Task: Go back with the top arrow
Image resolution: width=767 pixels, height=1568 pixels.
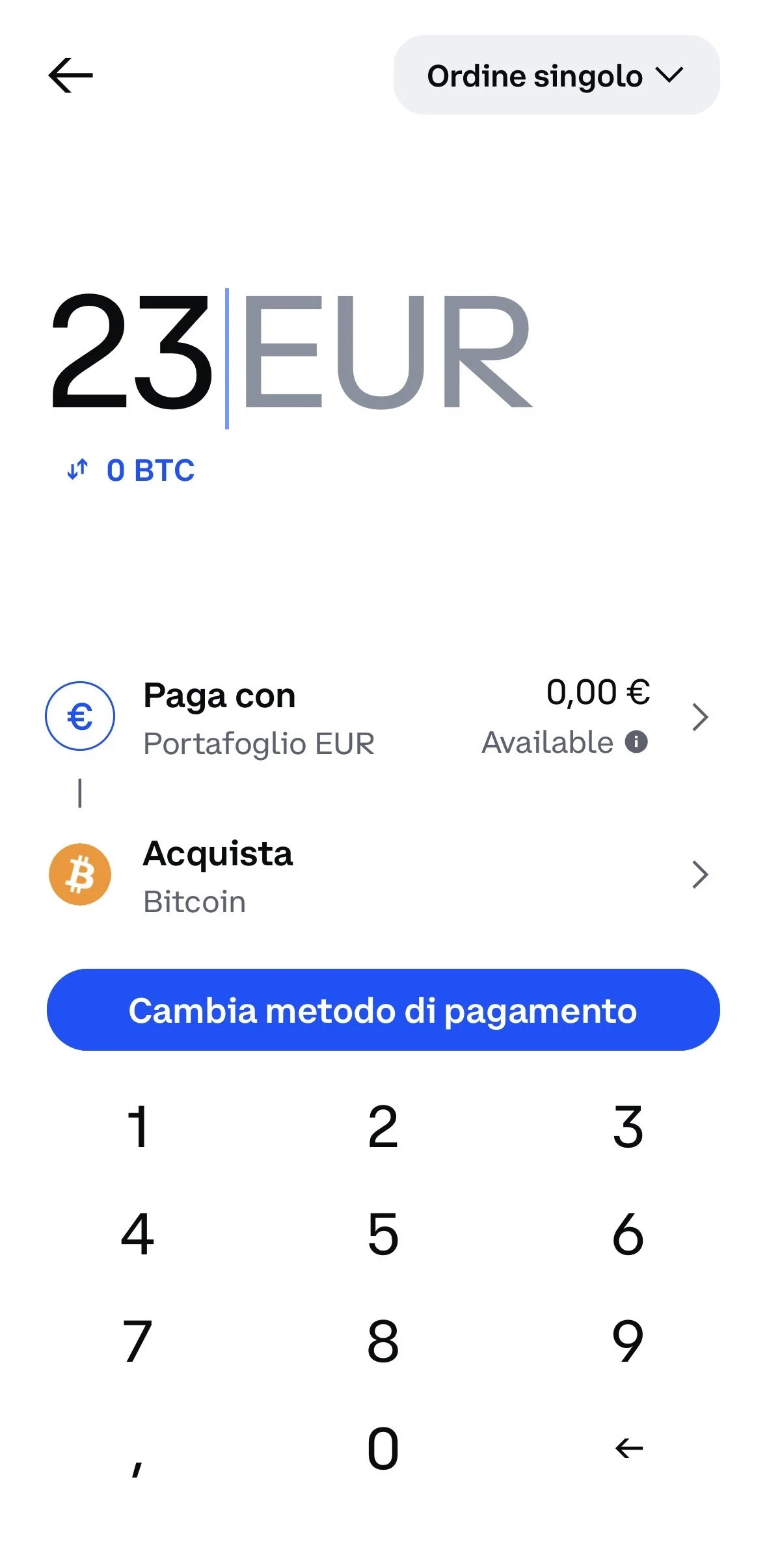Action: [x=70, y=75]
